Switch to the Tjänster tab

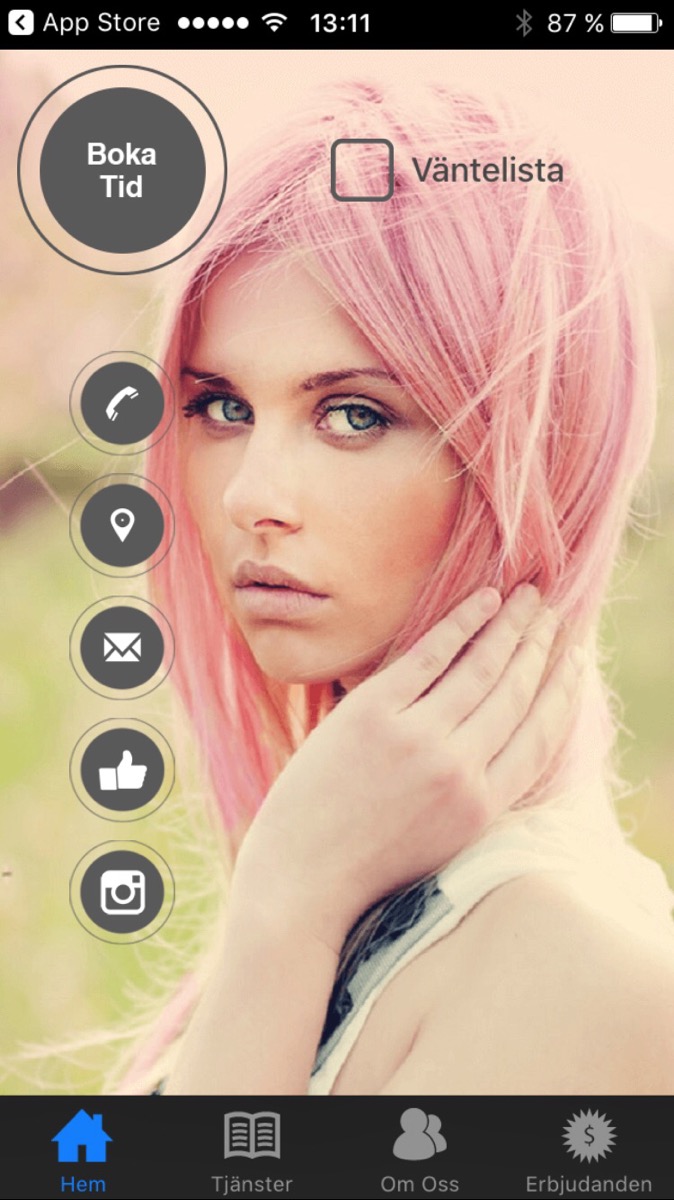click(x=252, y=1150)
